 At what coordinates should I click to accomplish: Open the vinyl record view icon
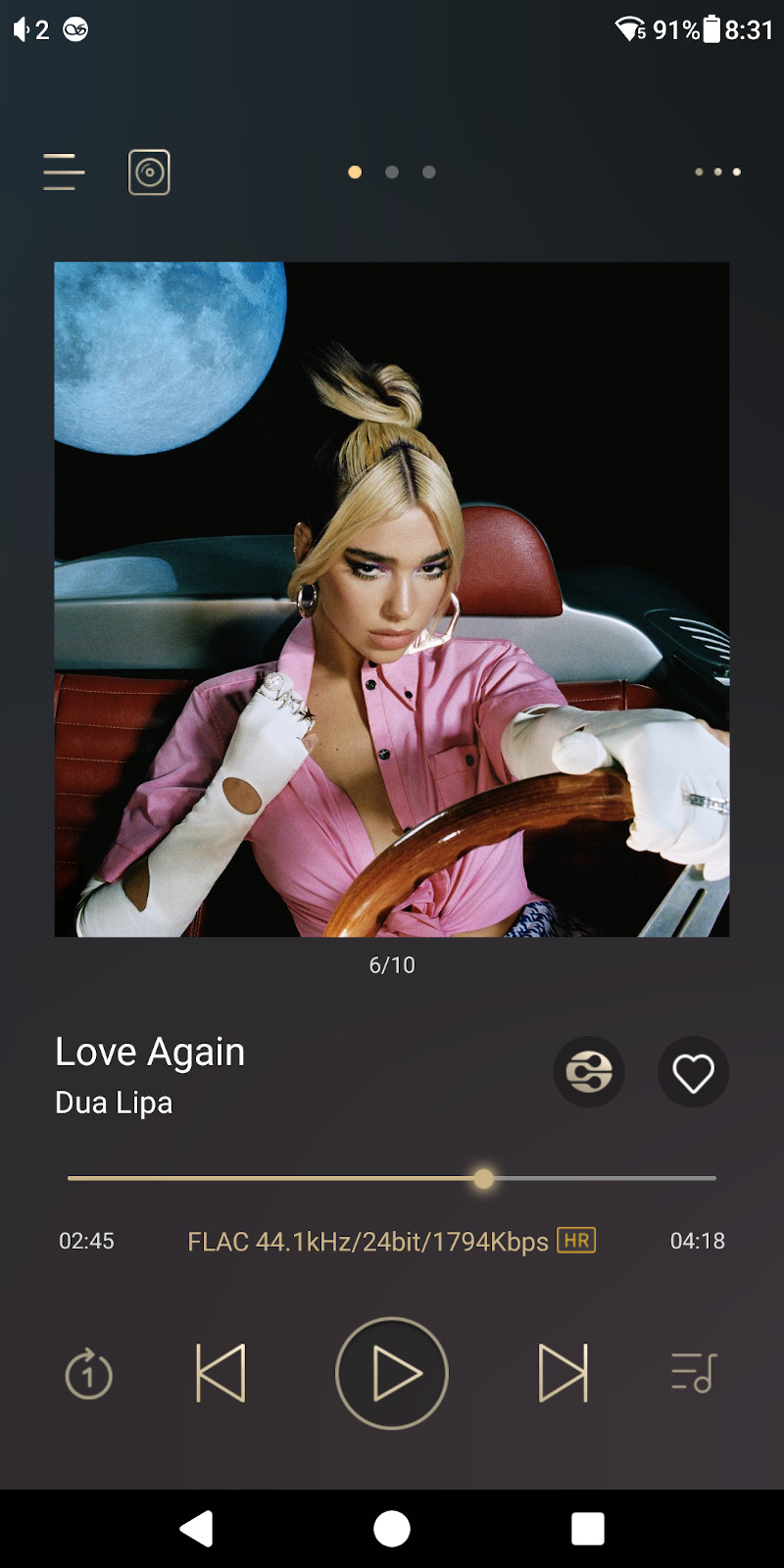click(149, 172)
